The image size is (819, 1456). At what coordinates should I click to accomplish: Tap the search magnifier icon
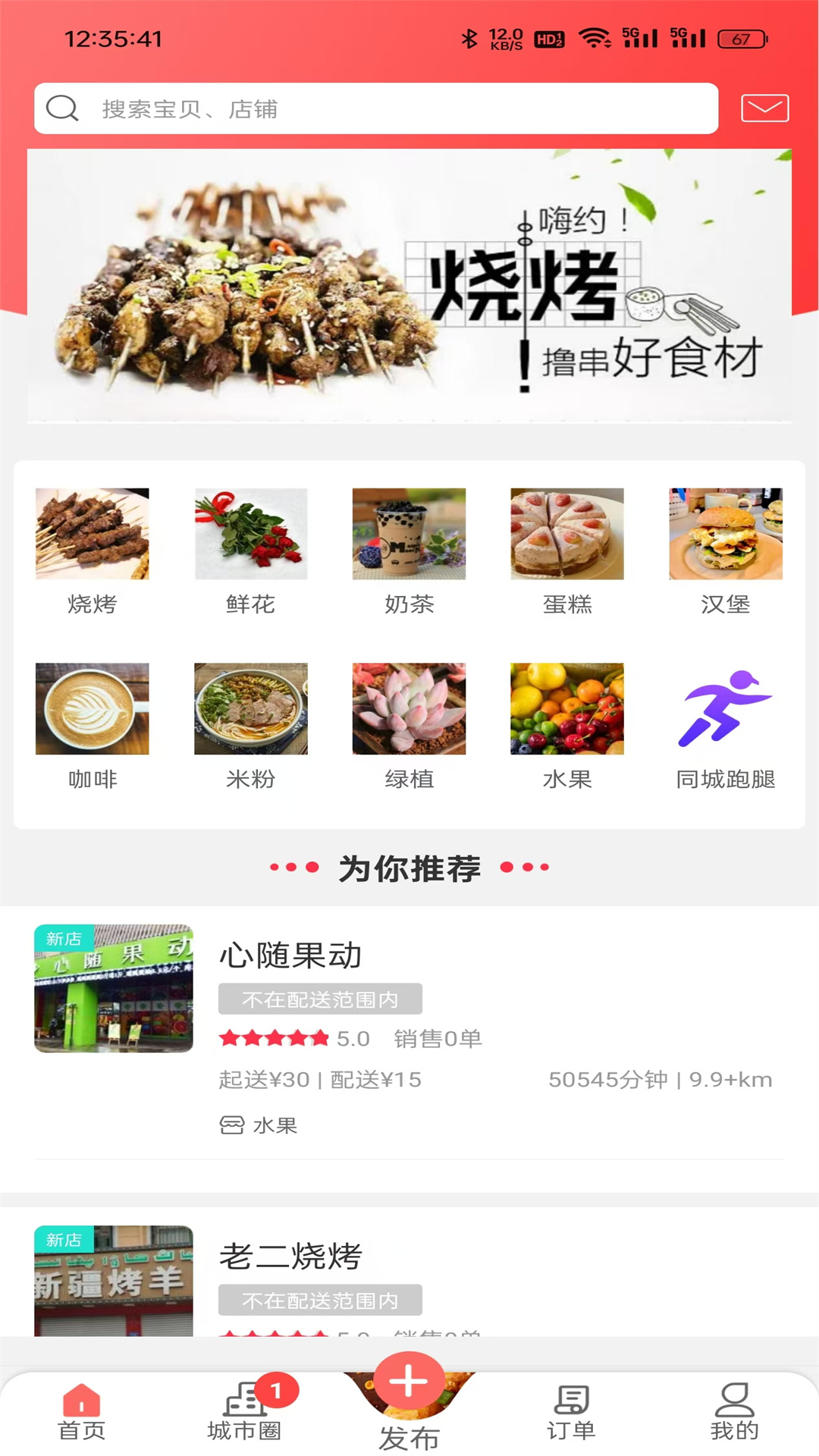[x=64, y=108]
